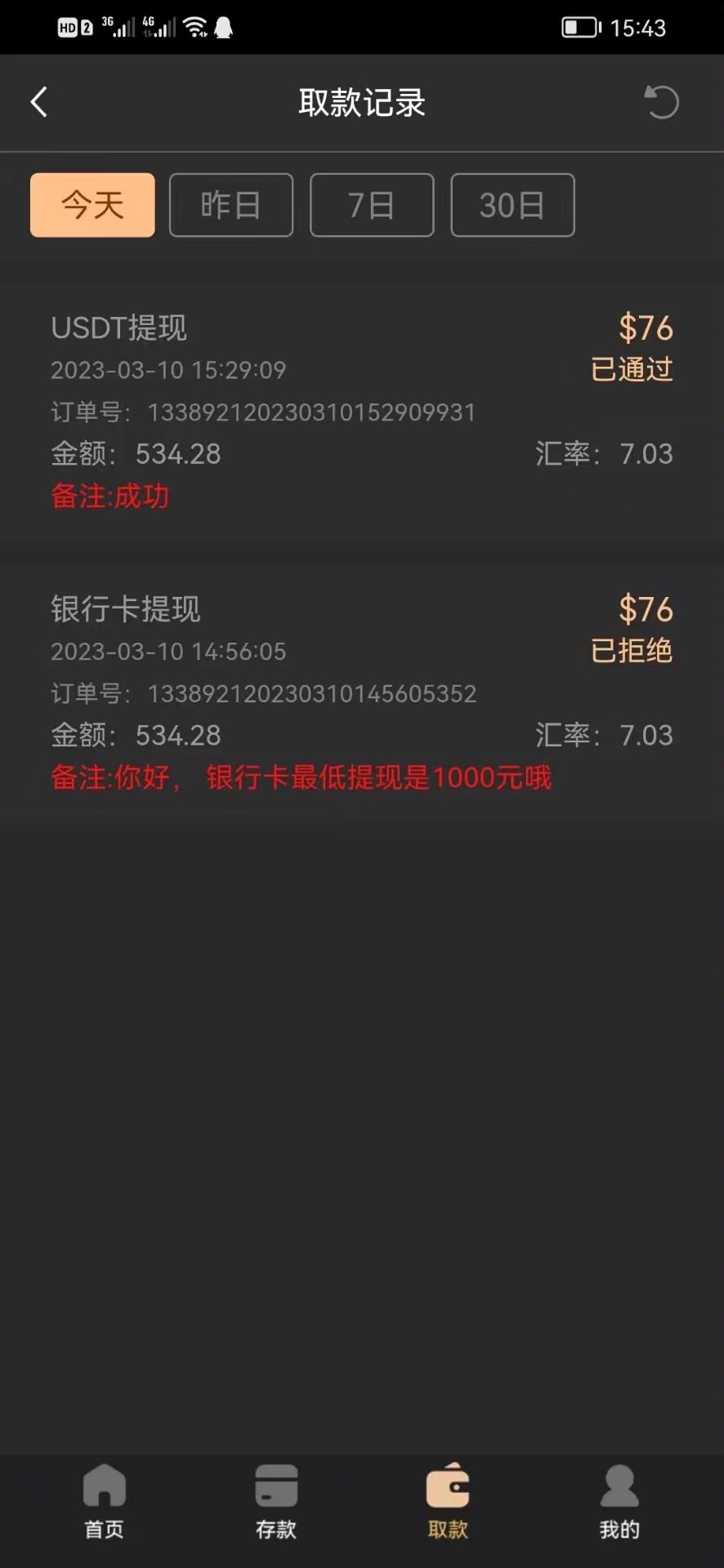Show records for the last 30日
The image size is (724, 1568).
[512, 205]
